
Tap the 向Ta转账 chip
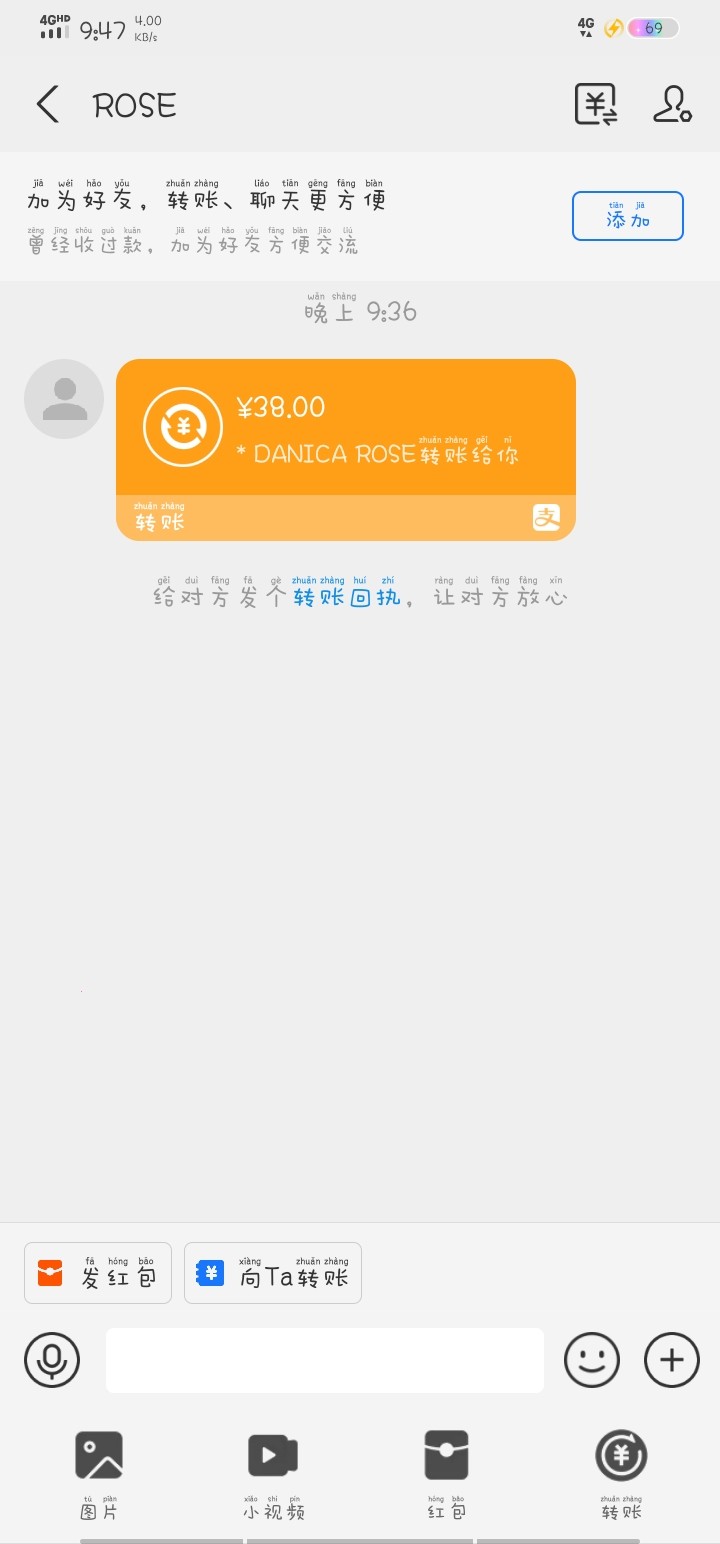tap(273, 1273)
